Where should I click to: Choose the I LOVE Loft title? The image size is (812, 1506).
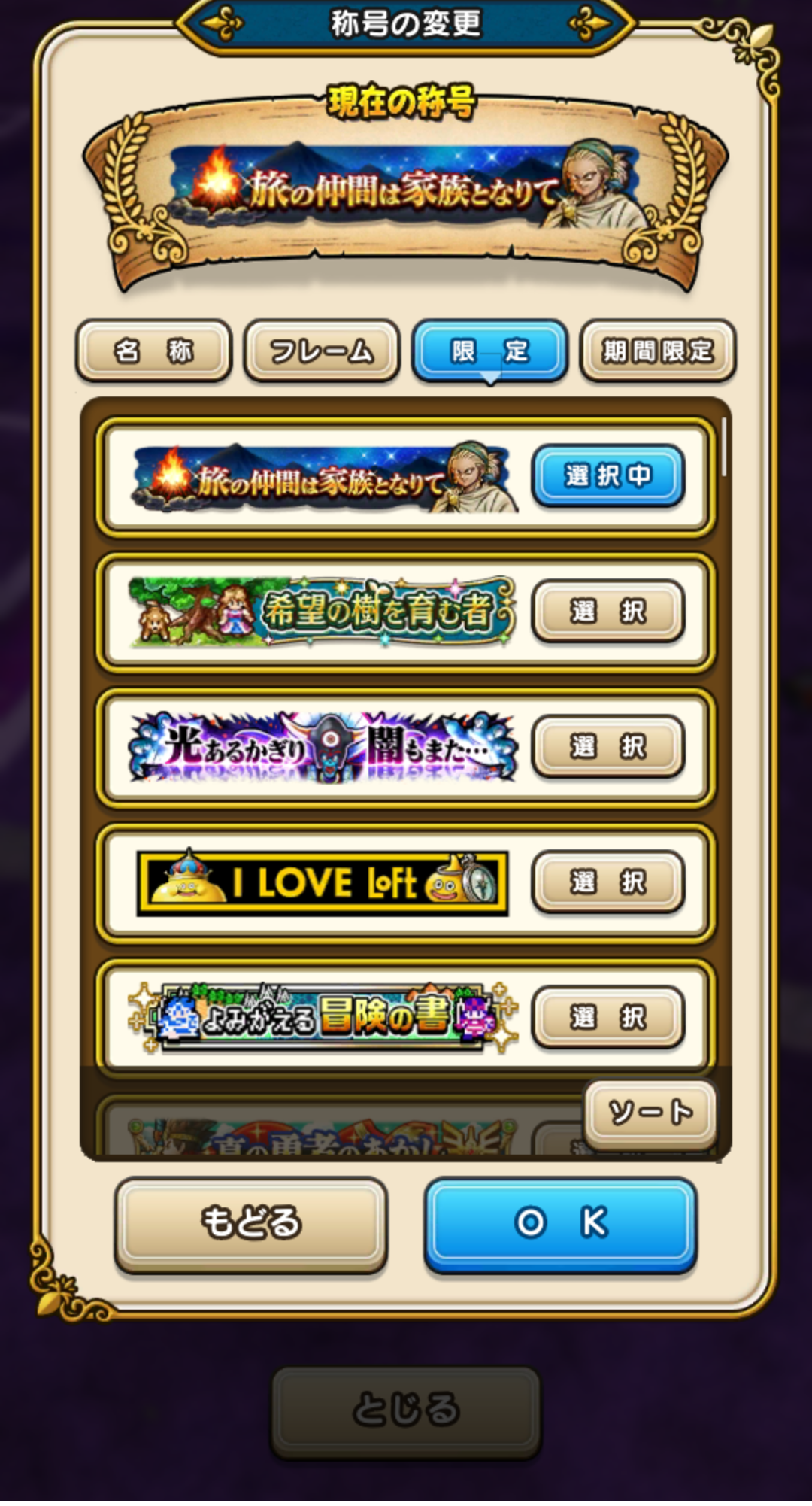click(607, 882)
